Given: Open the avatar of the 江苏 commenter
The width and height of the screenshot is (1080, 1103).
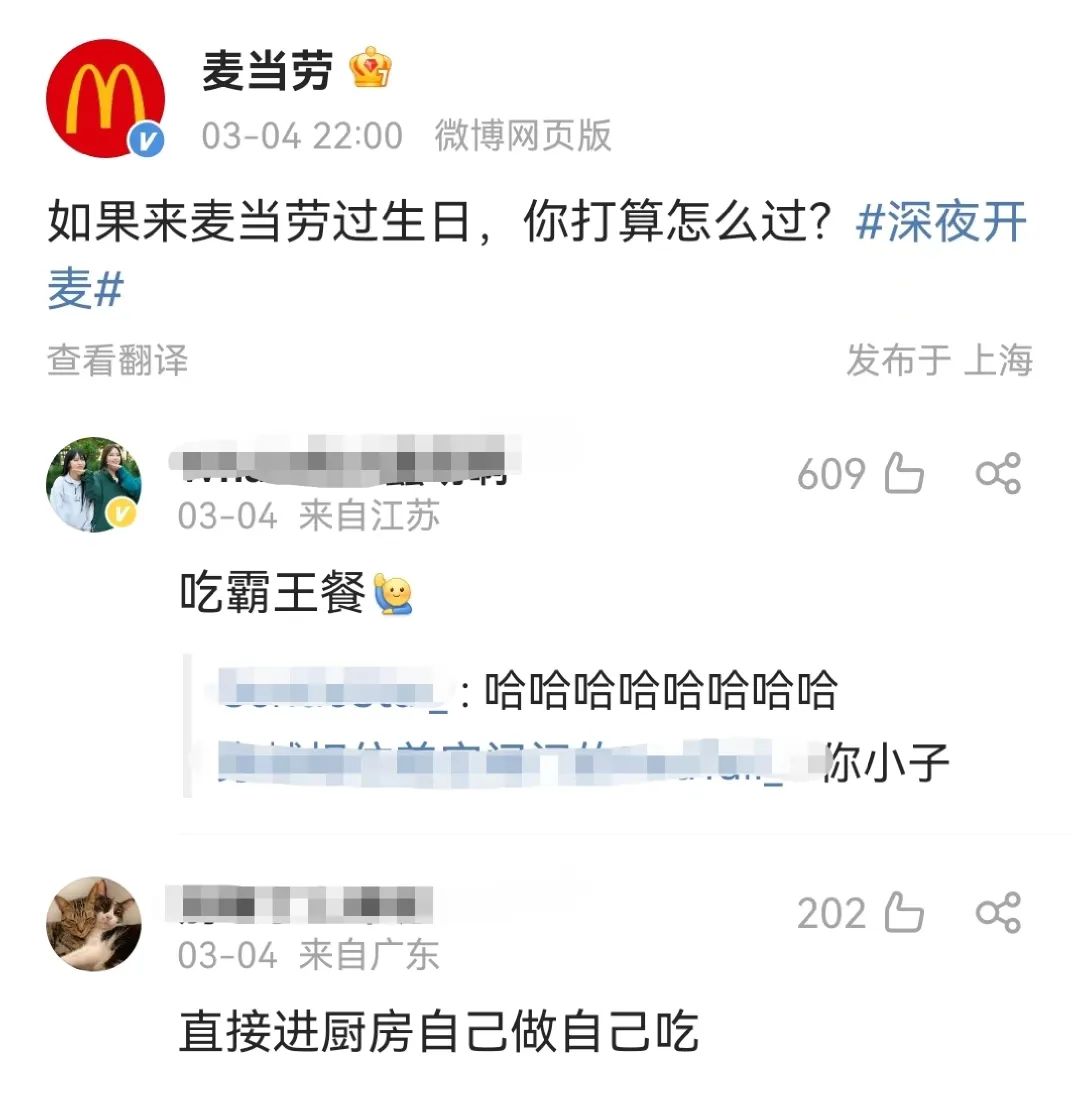Looking at the screenshot, I should coord(94,484).
